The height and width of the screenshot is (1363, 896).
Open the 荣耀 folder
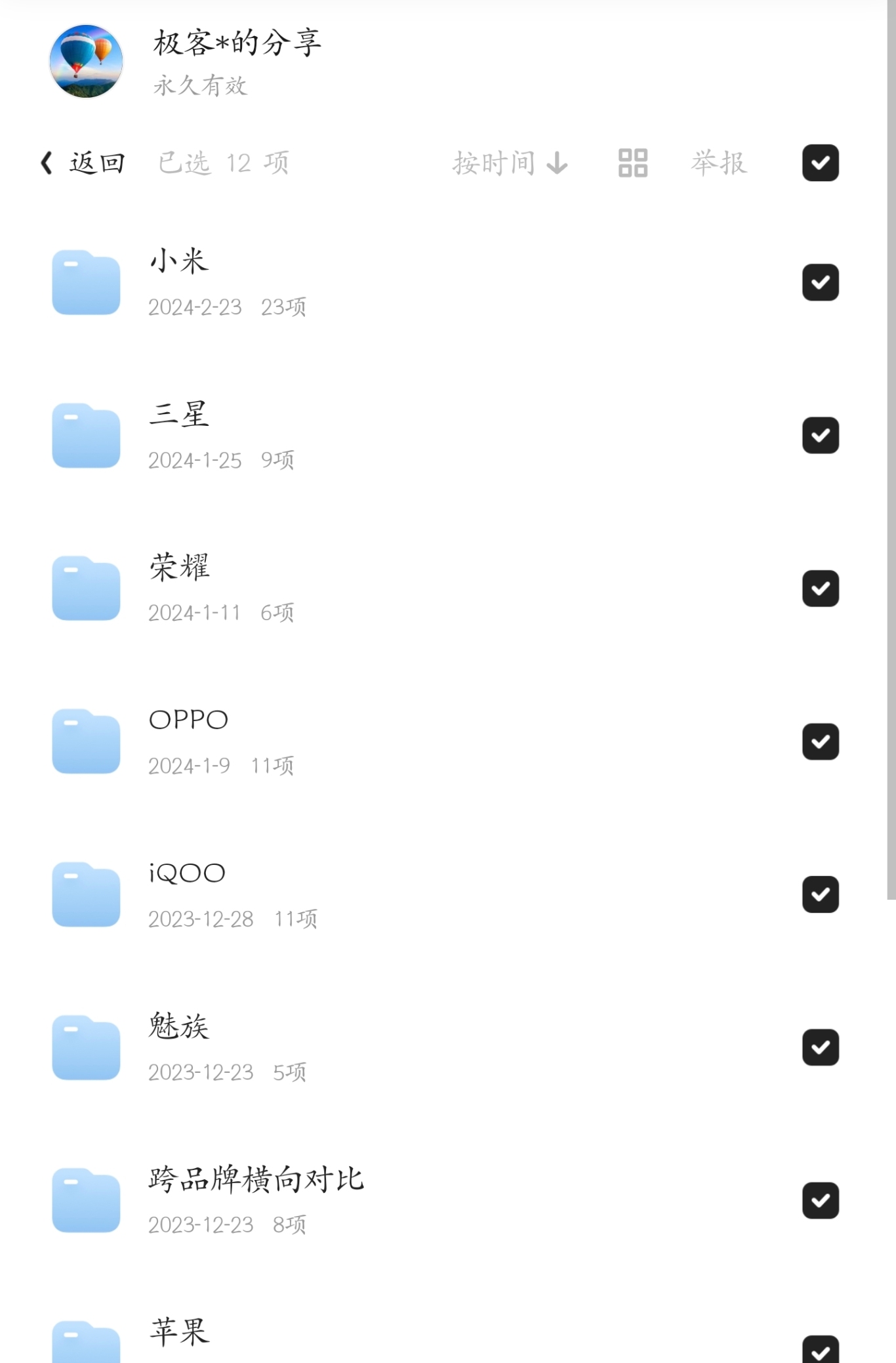(x=179, y=567)
